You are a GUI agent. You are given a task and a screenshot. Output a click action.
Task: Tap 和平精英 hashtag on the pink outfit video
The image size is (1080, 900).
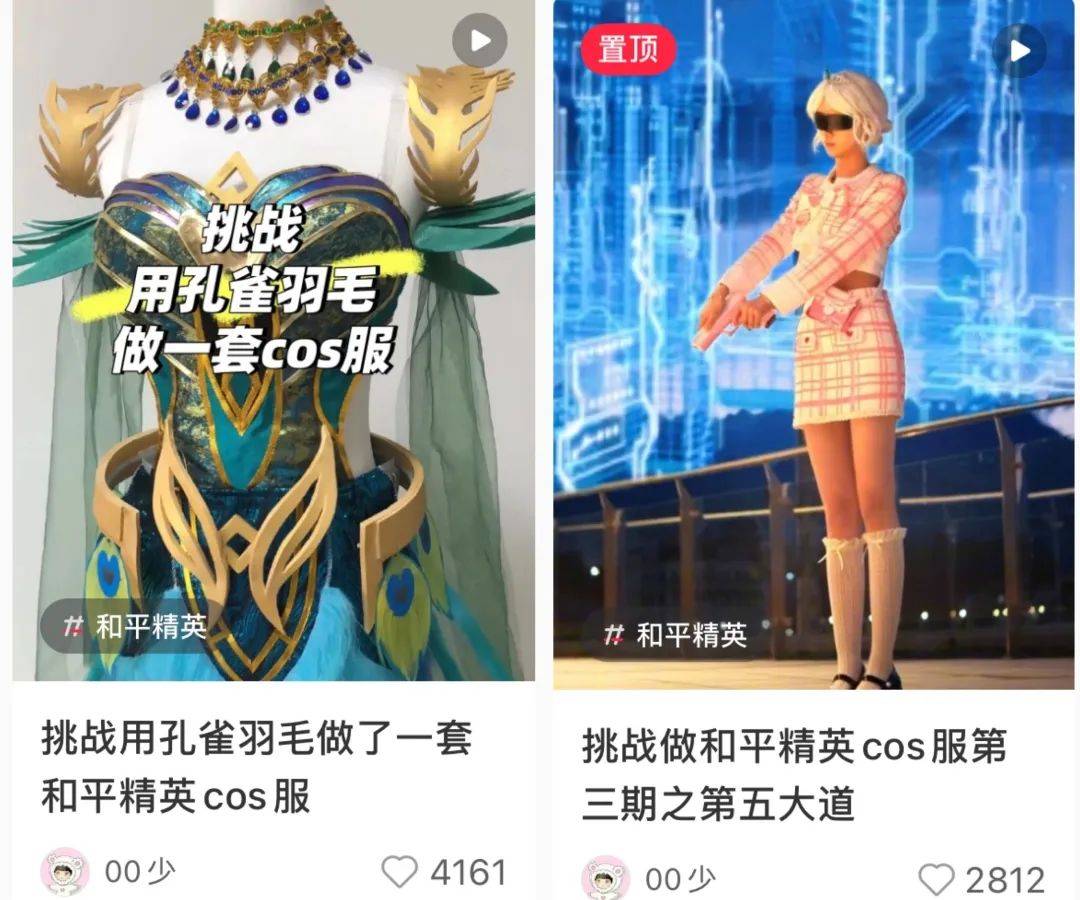pos(677,634)
